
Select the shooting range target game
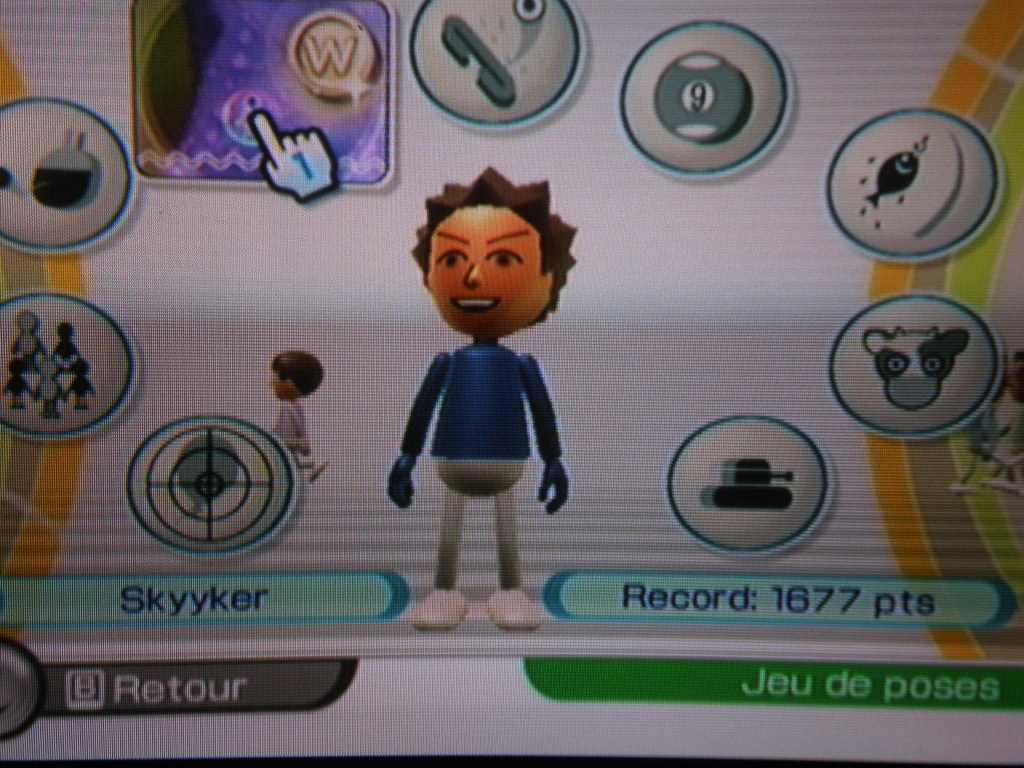pyautogui.click(x=211, y=485)
